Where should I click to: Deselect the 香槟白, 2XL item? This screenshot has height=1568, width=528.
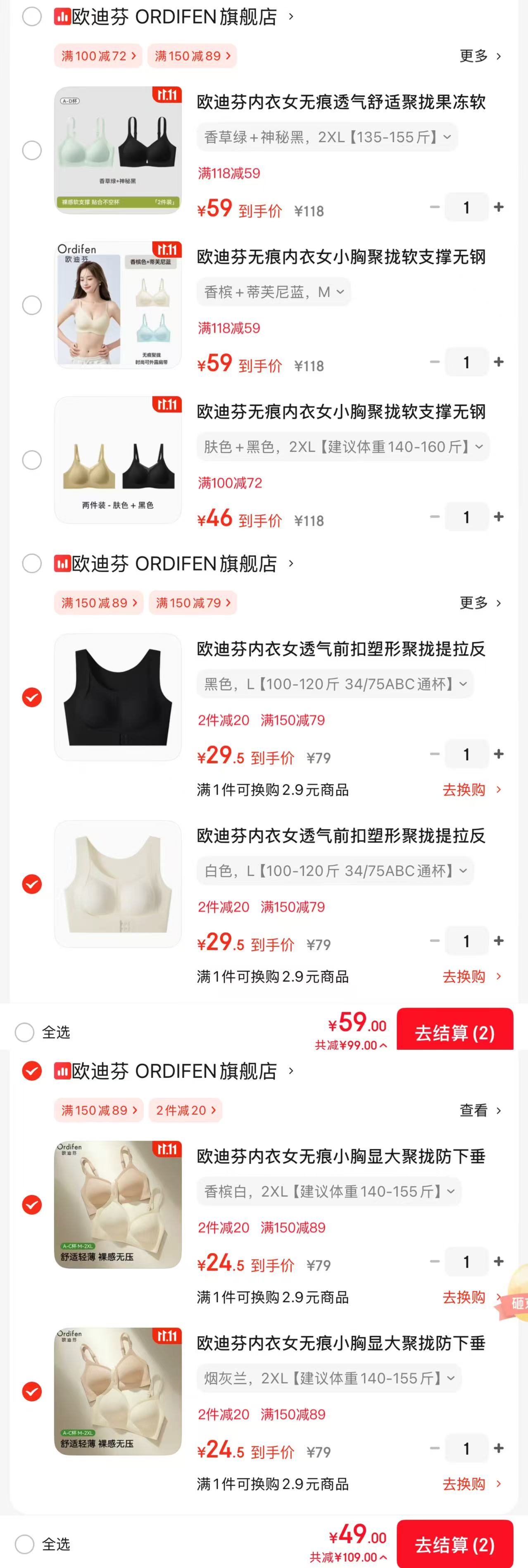click(32, 1205)
